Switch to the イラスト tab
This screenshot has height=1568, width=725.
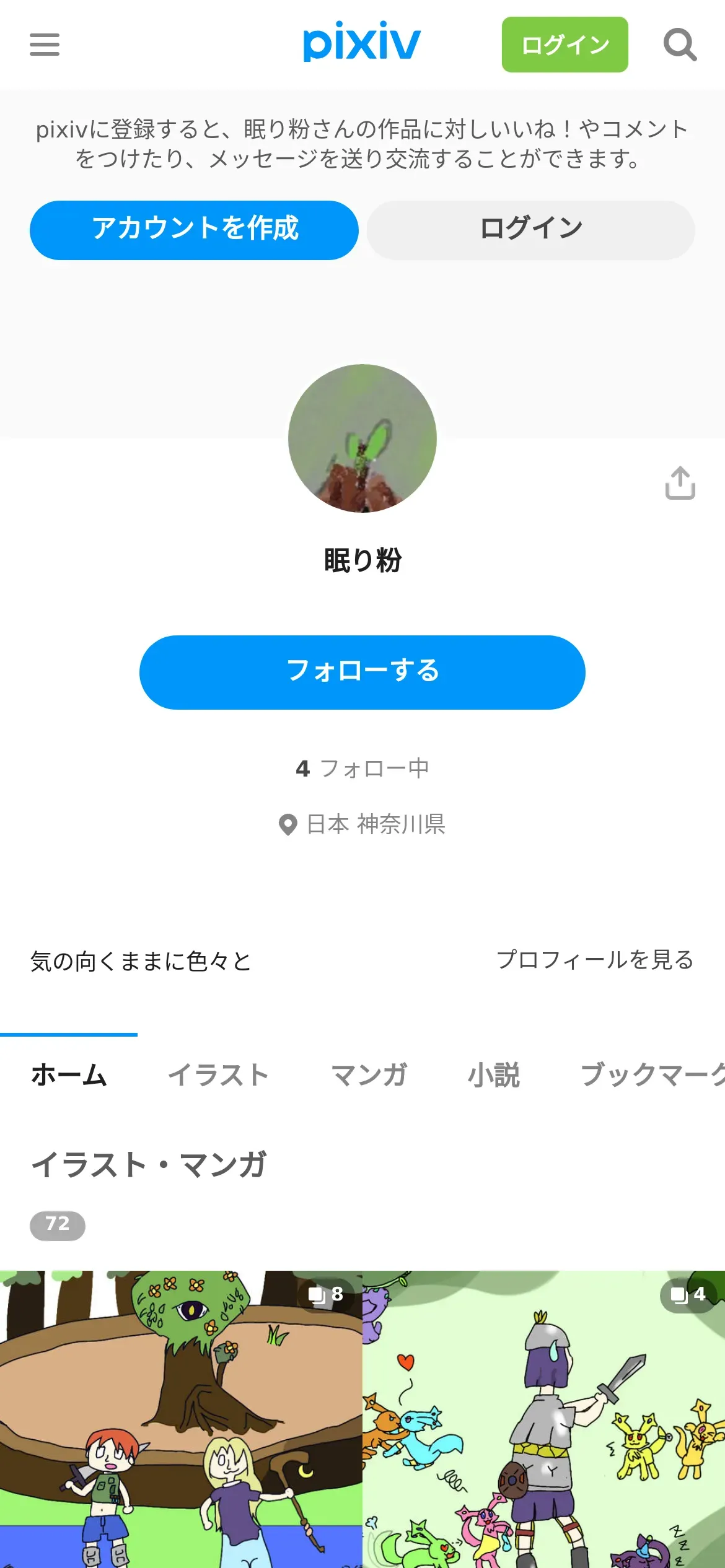tap(218, 1075)
